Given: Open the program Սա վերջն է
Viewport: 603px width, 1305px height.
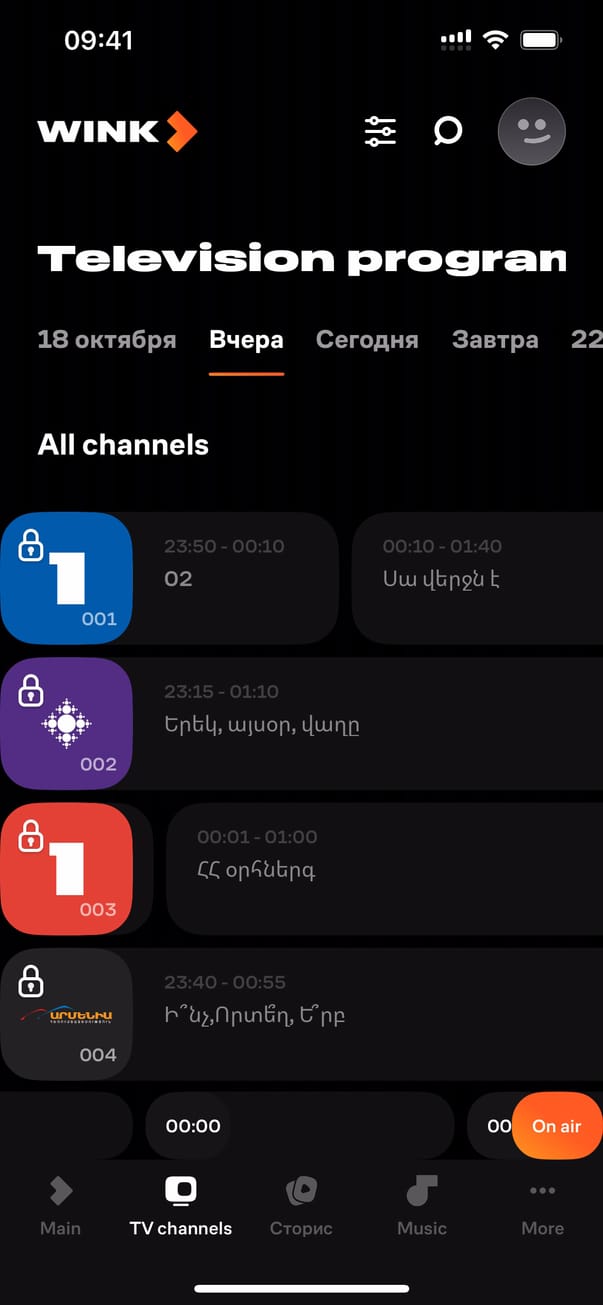Looking at the screenshot, I should (477, 578).
